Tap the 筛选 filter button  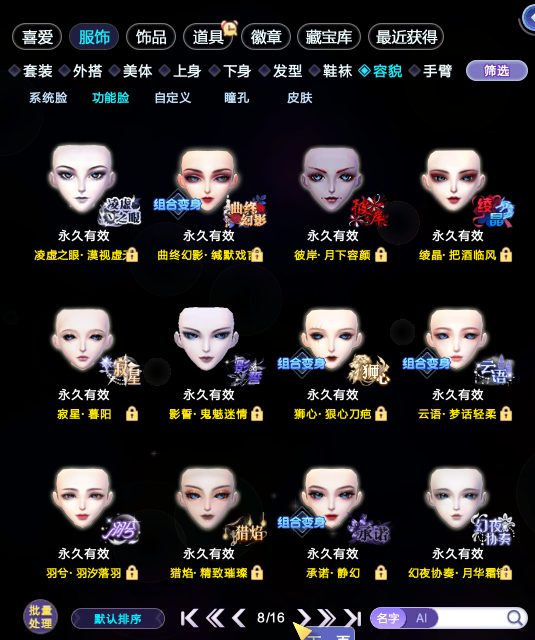pos(497,71)
